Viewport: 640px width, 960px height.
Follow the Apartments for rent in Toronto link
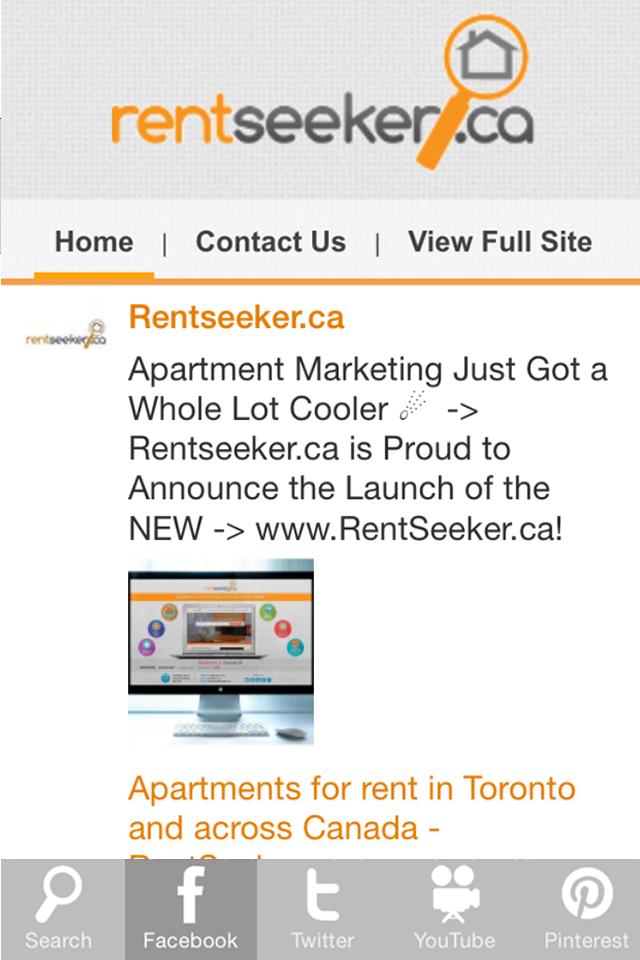tap(352, 808)
